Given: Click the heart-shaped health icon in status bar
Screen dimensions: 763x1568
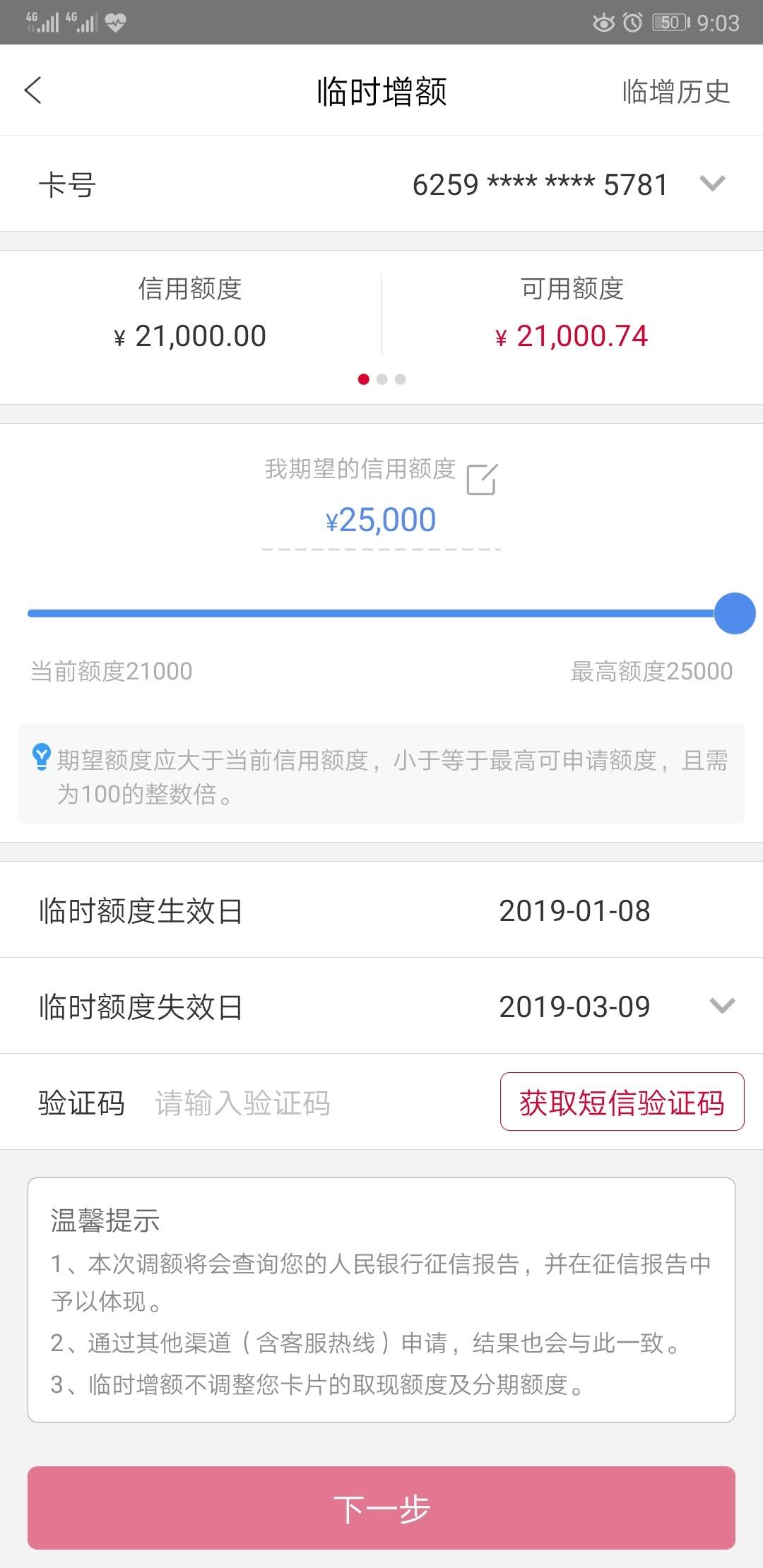Looking at the screenshot, I should coord(115,21).
